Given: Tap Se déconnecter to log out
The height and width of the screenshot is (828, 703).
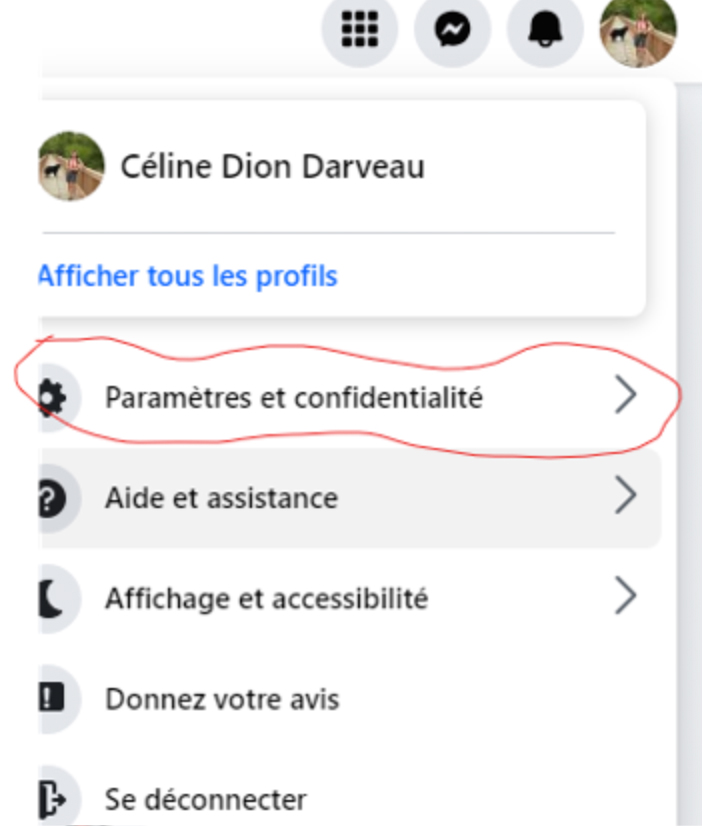Looking at the screenshot, I should pos(205,799).
